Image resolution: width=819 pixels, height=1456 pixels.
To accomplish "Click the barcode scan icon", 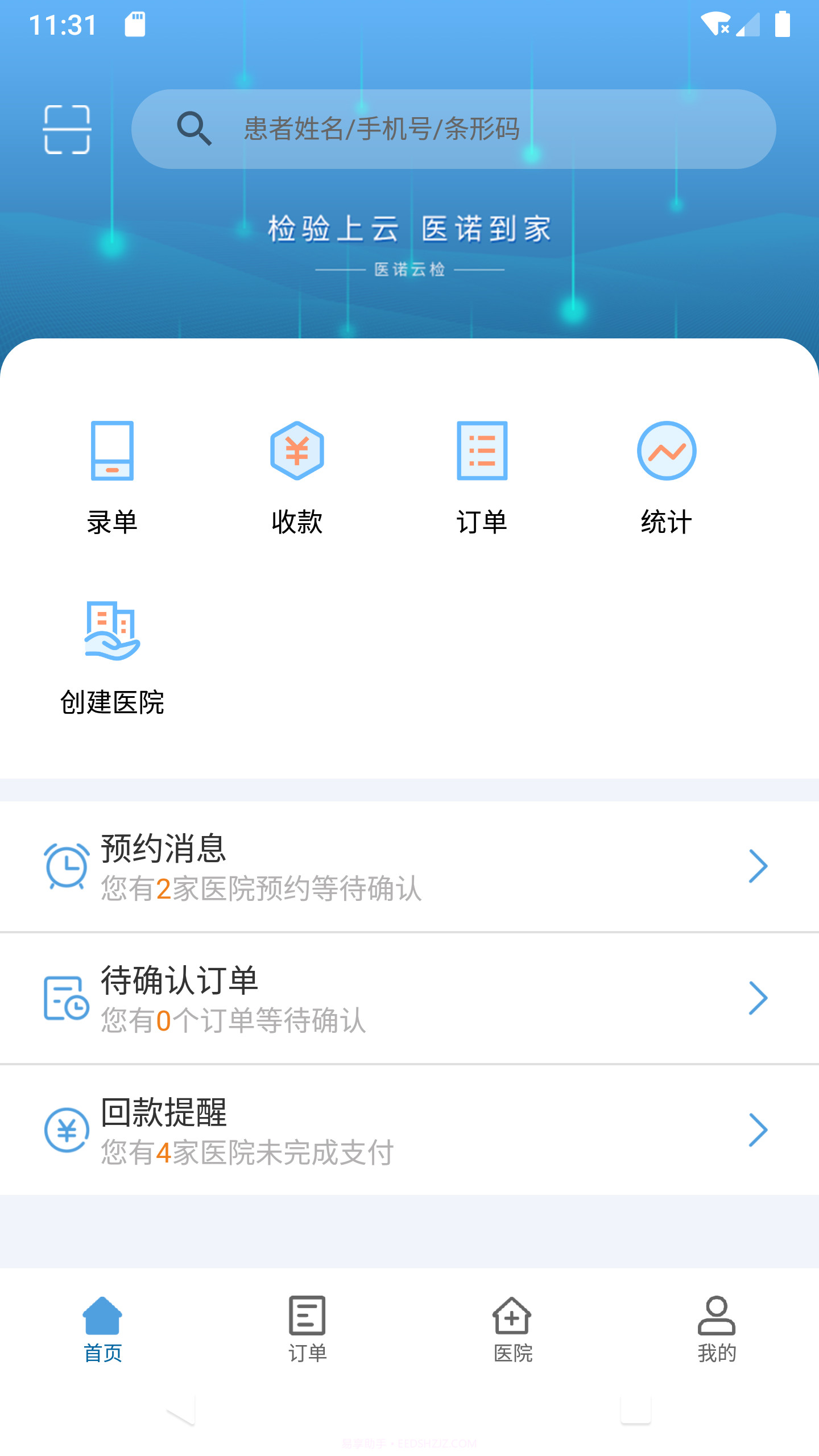I will coord(67,130).
